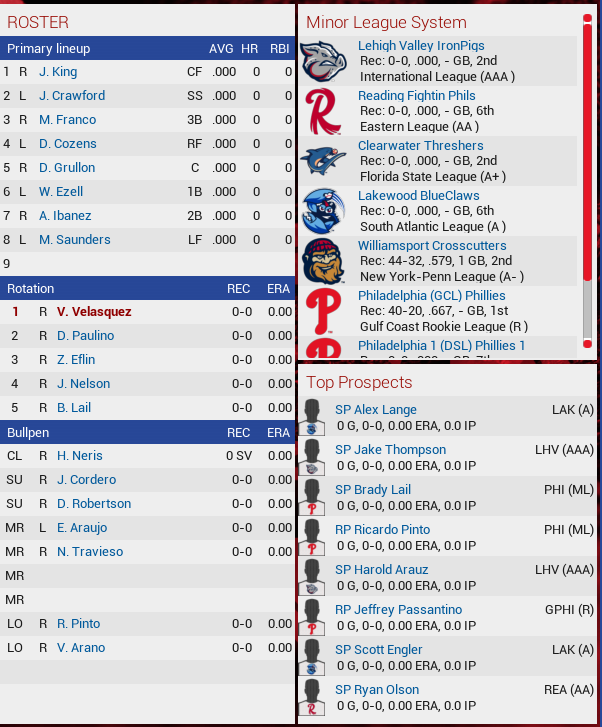
Task: Open player J. King's profile
Action: [x=57, y=72]
